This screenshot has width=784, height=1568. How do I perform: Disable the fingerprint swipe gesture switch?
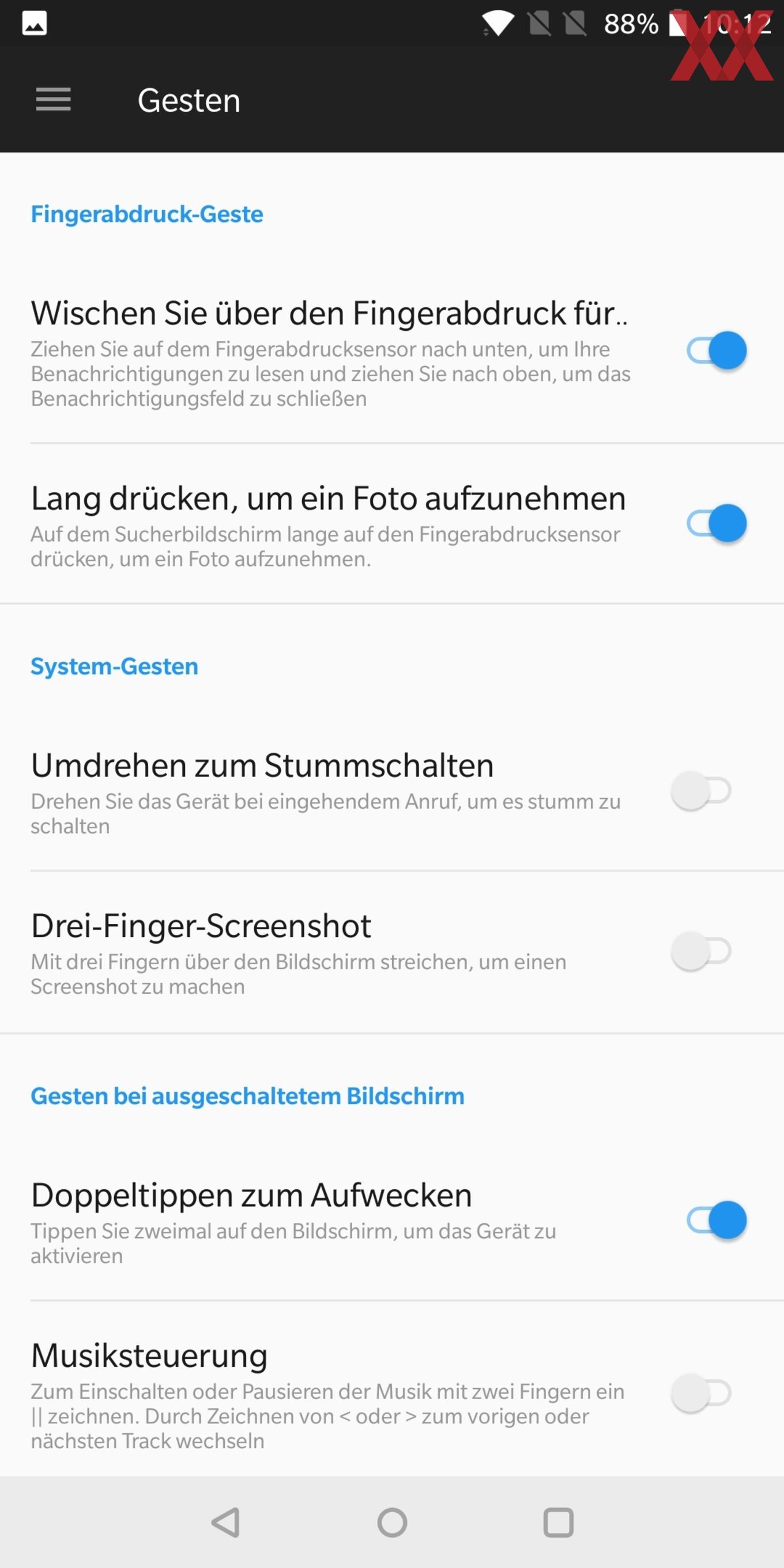[717, 350]
